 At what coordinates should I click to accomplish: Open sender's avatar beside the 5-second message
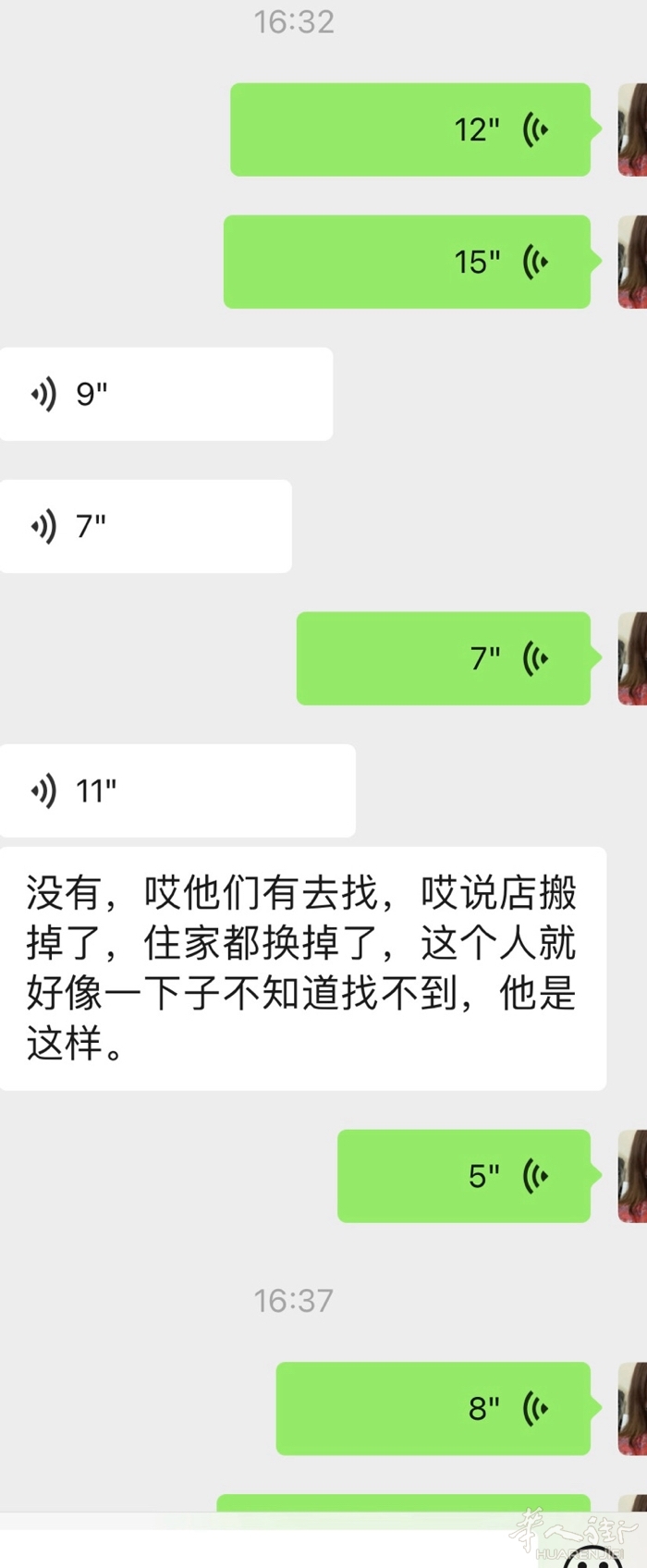[632, 1176]
